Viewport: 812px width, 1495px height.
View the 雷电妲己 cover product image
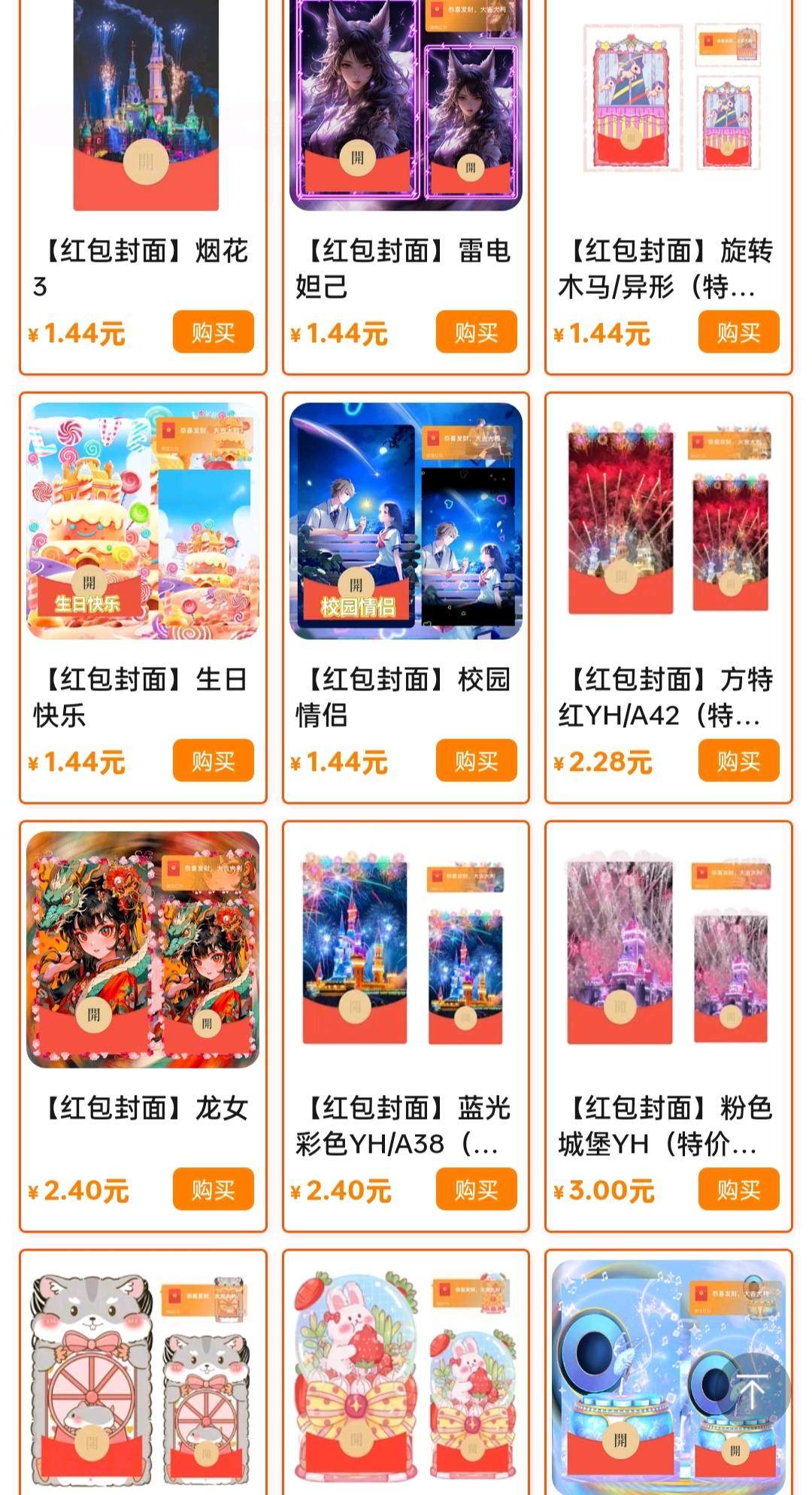pyautogui.click(x=406, y=105)
